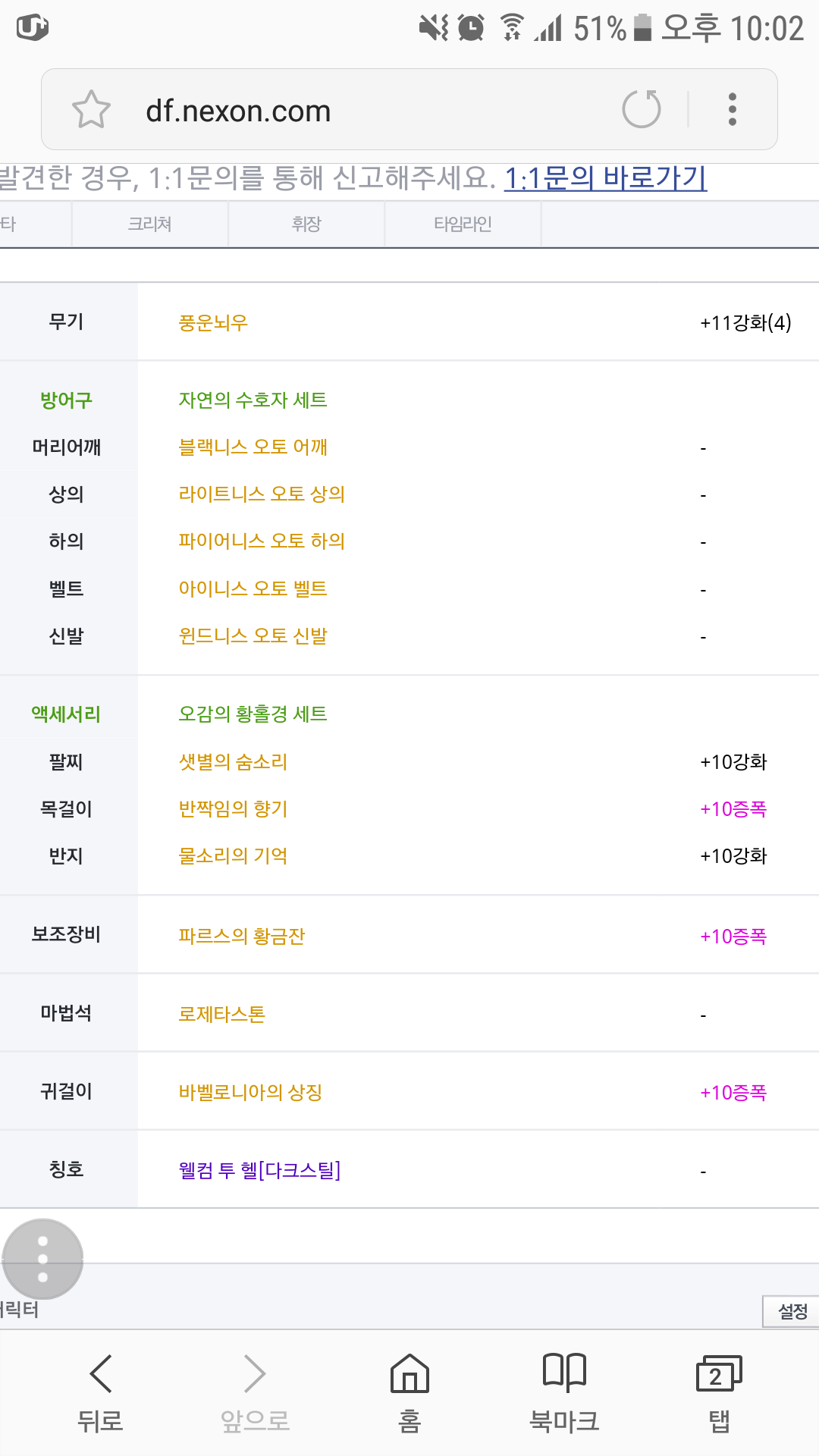Open the 설정 button

[x=792, y=1311]
